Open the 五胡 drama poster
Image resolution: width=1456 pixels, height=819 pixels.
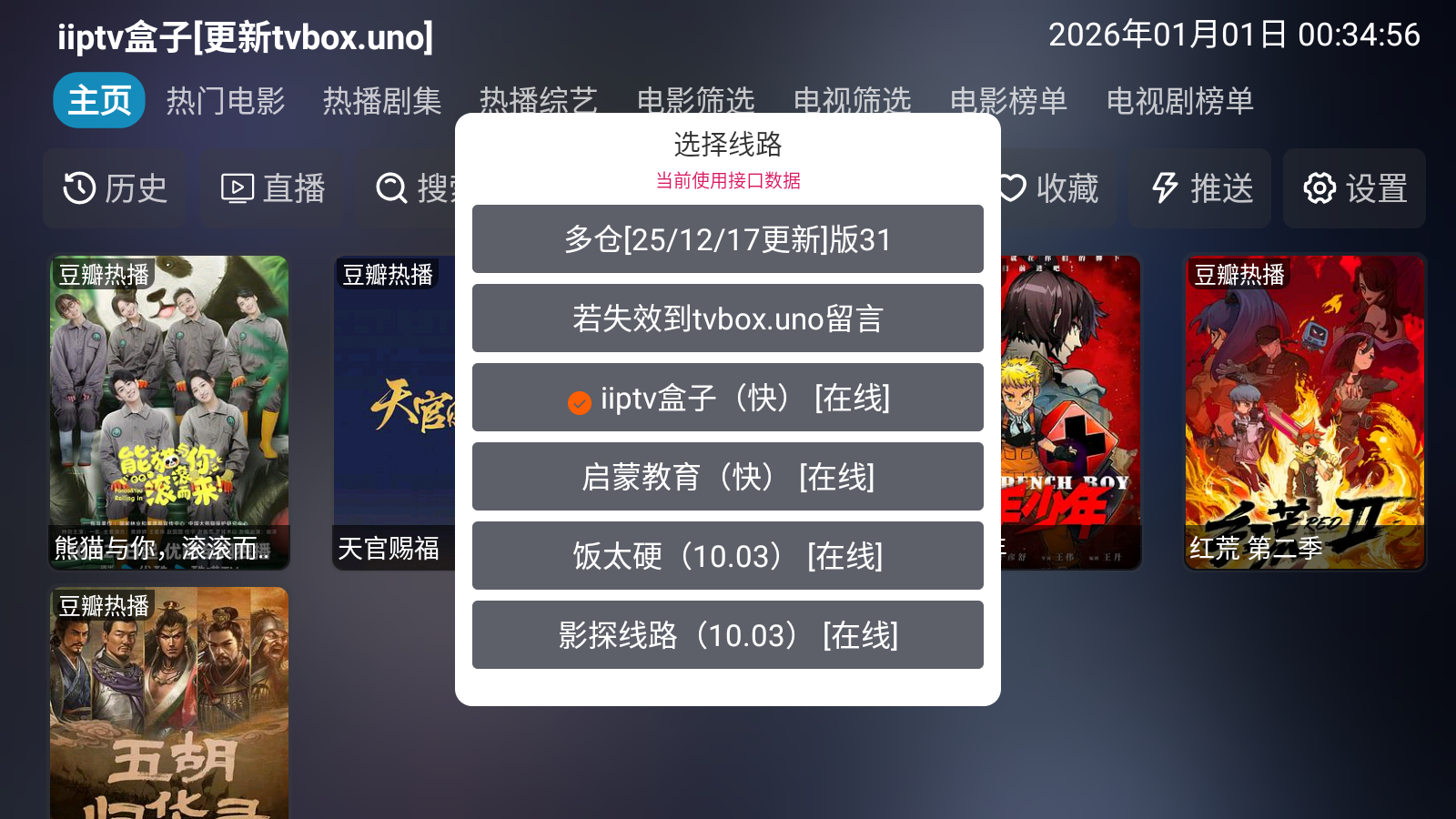pyautogui.click(x=169, y=701)
